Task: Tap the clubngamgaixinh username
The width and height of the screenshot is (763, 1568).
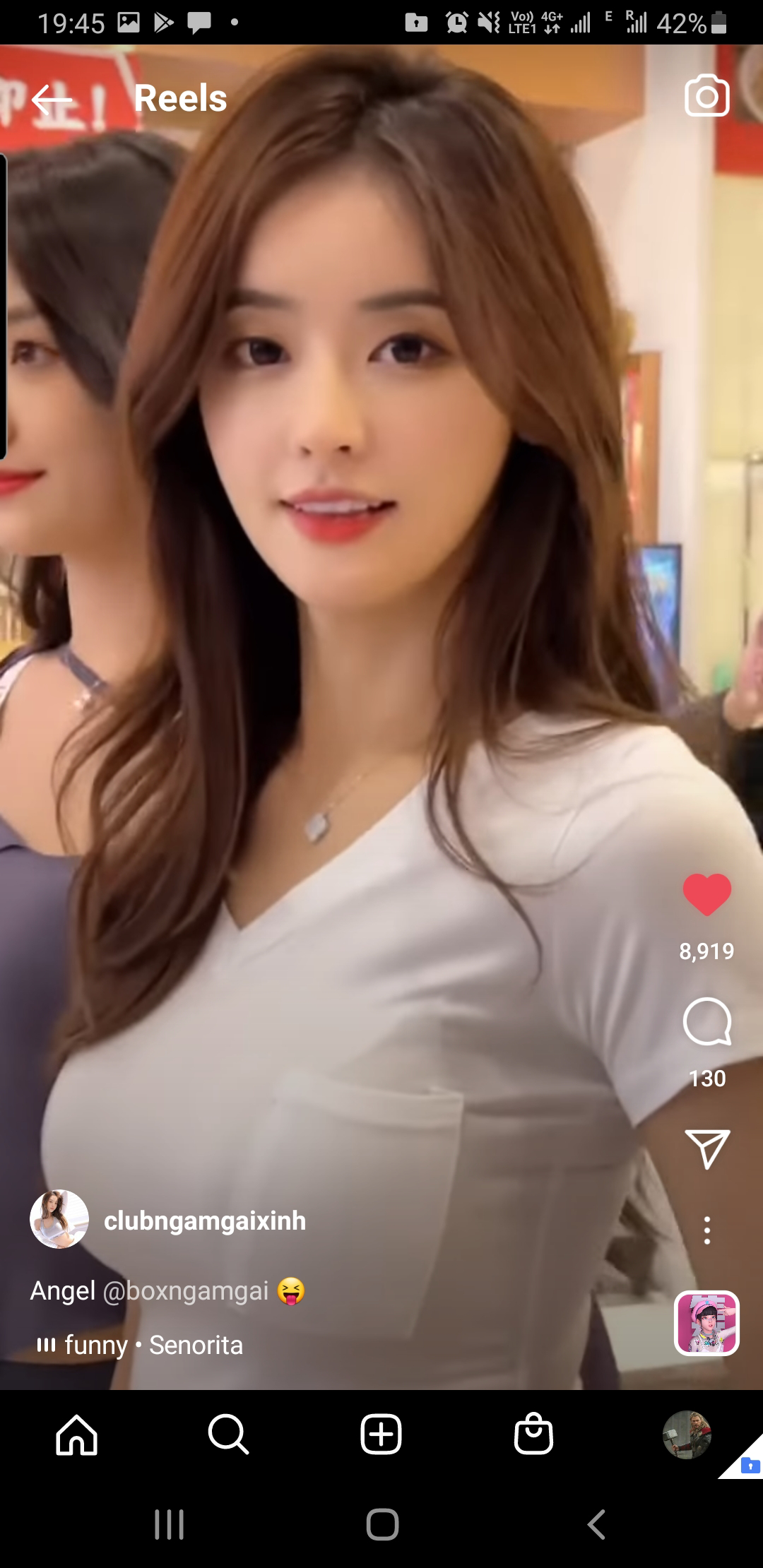Action: pyautogui.click(x=205, y=1220)
